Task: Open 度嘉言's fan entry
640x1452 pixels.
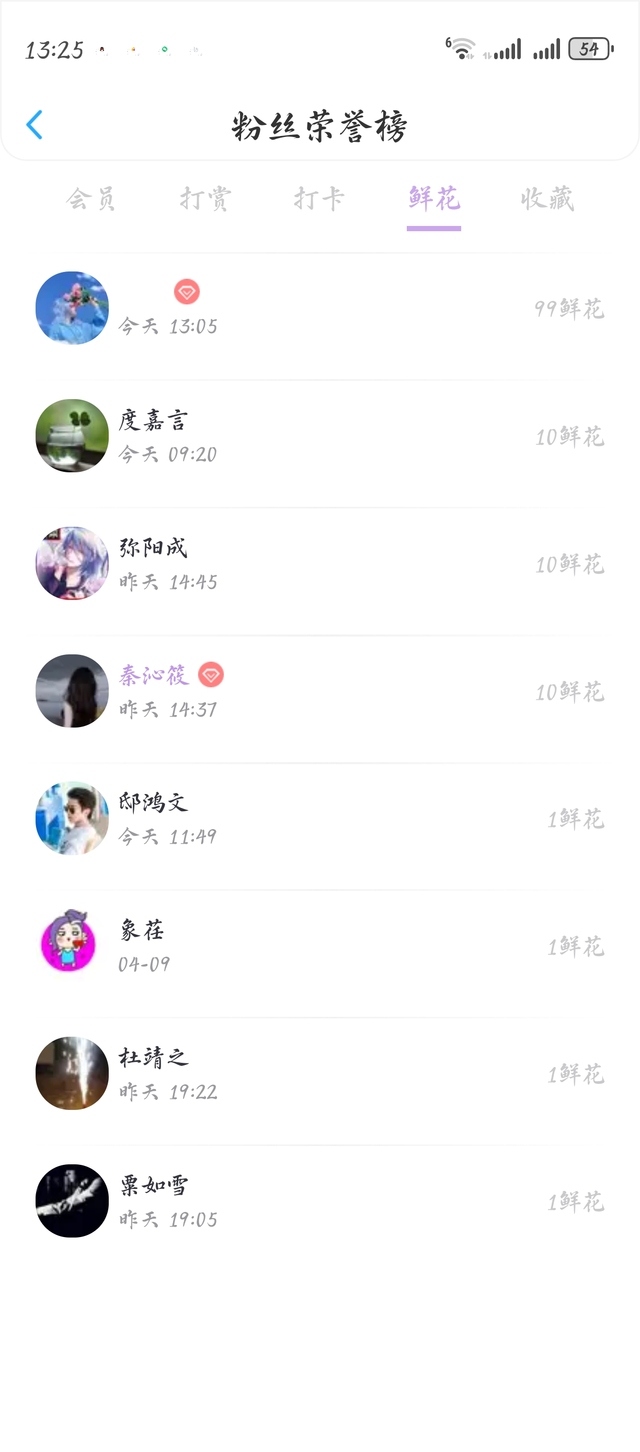Action: [320, 436]
